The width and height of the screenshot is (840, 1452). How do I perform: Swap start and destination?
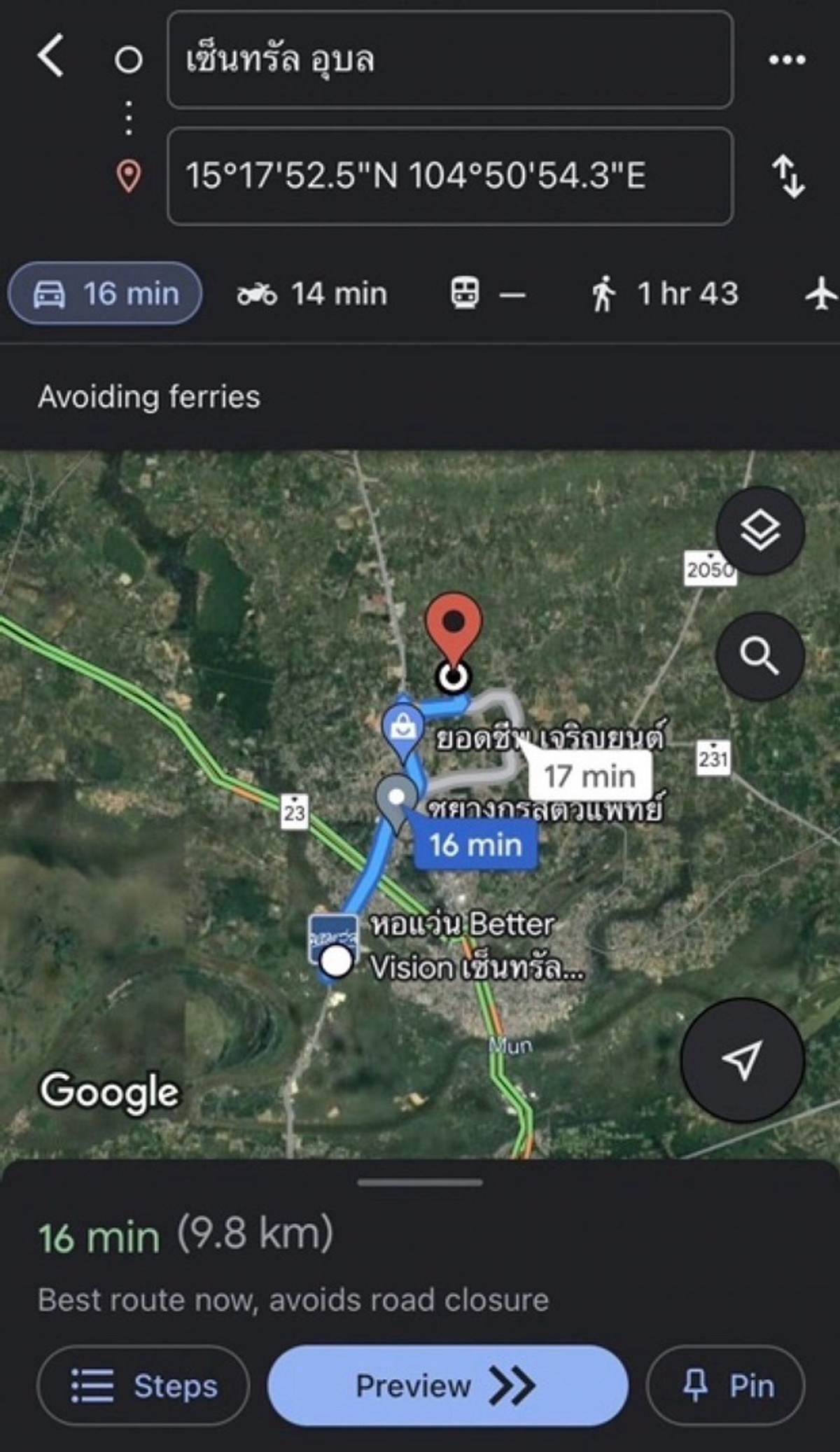[x=788, y=176]
